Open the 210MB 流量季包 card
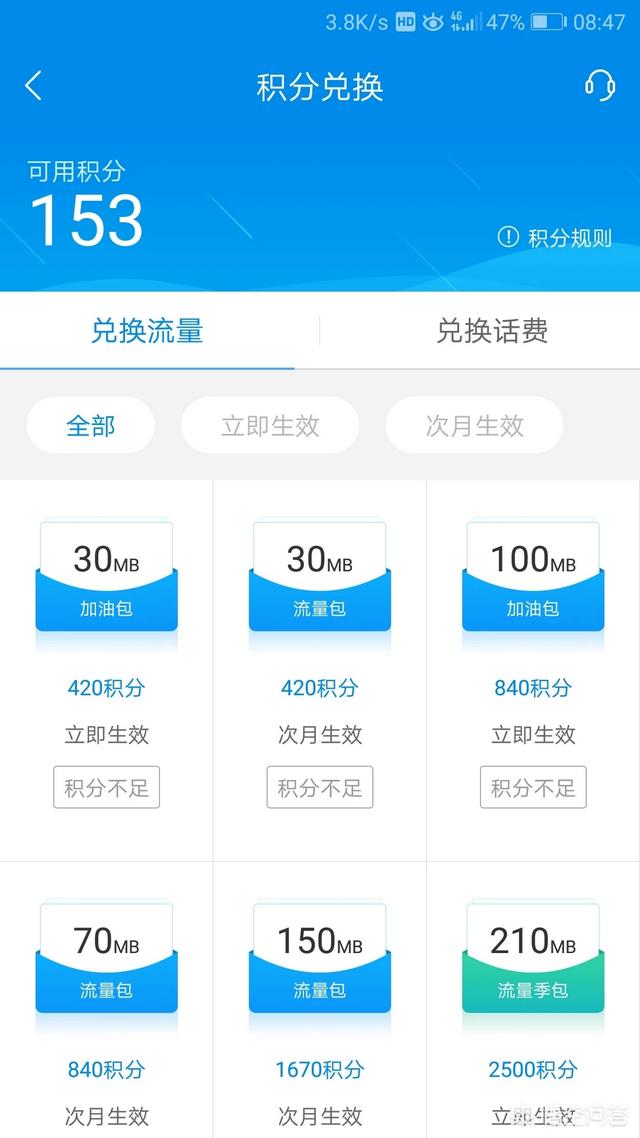 click(533, 960)
